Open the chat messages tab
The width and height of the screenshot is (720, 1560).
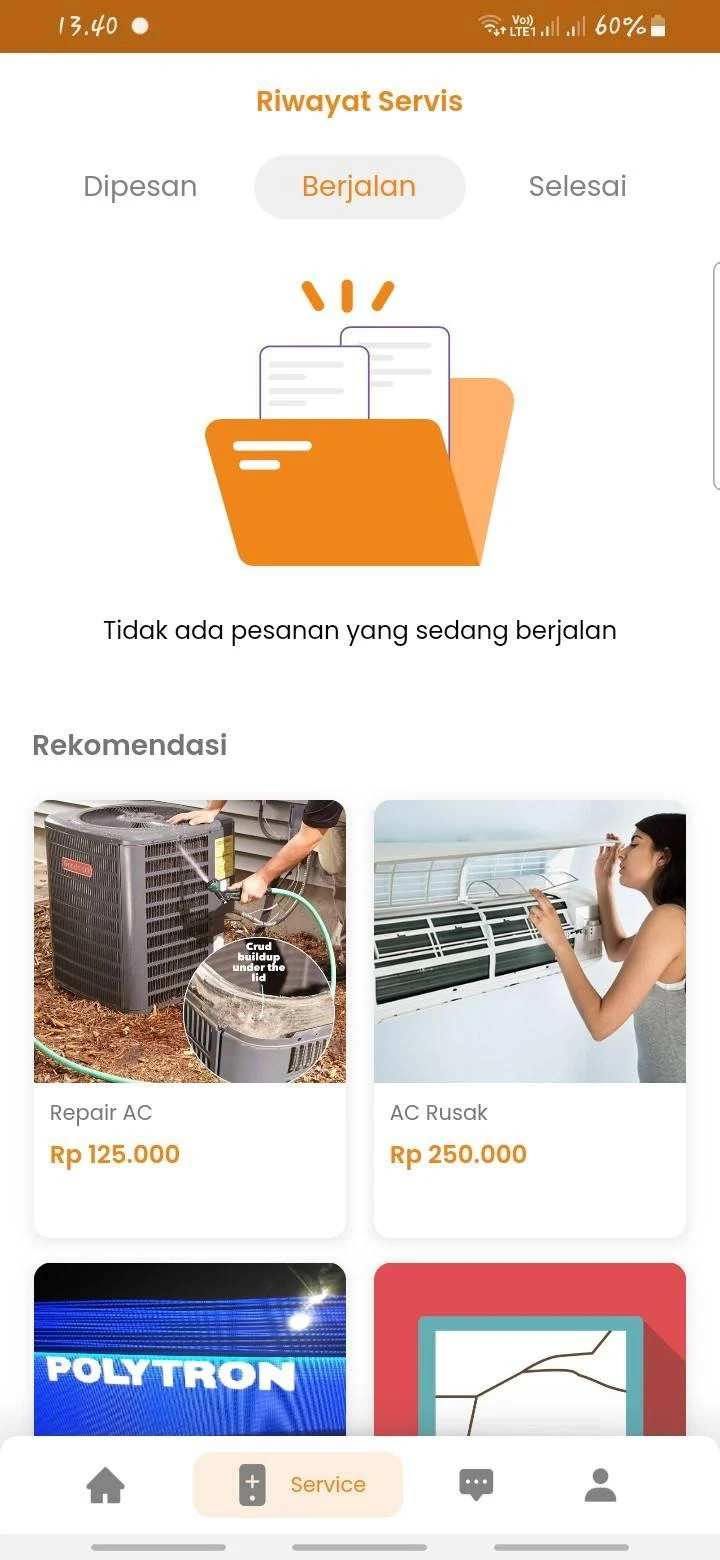point(476,1485)
